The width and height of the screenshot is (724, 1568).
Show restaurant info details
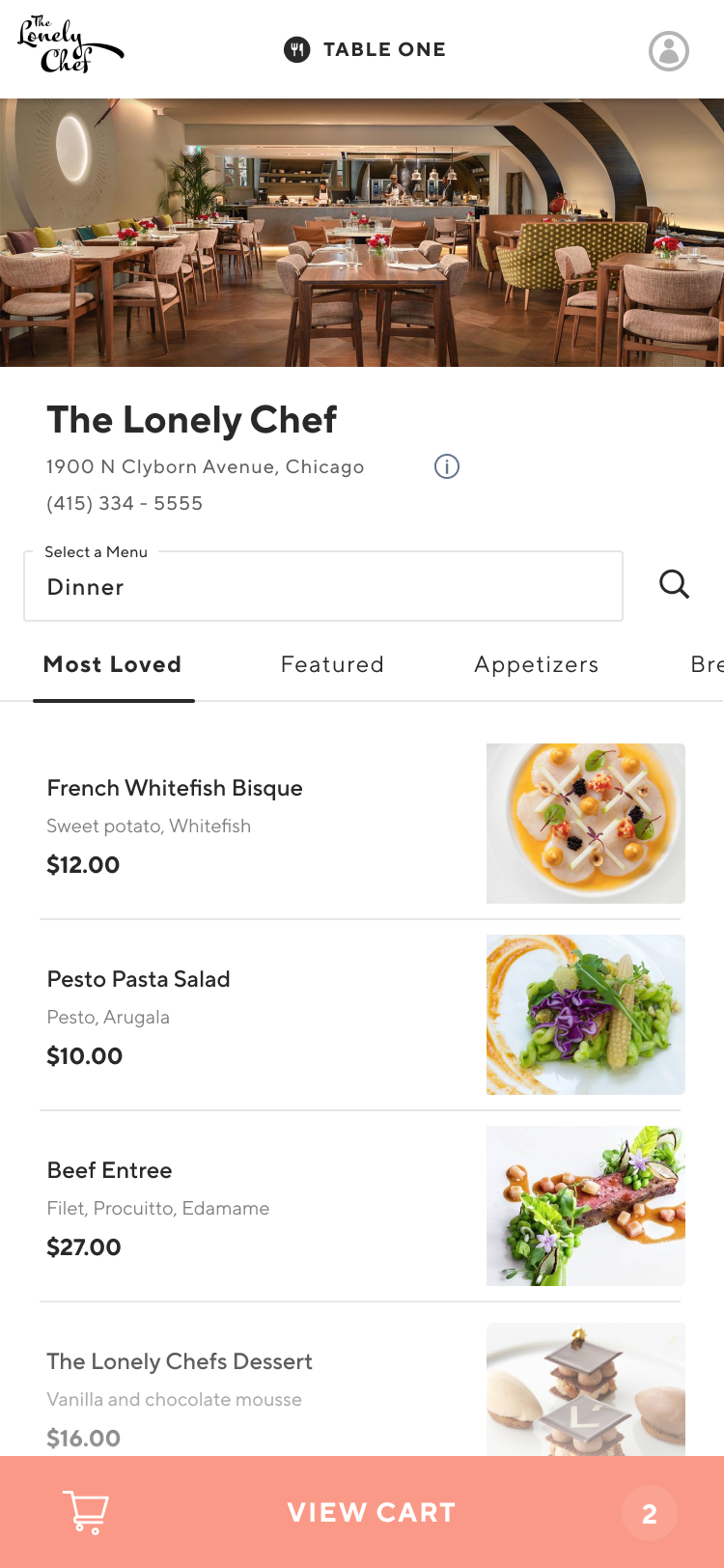tap(446, 467)
